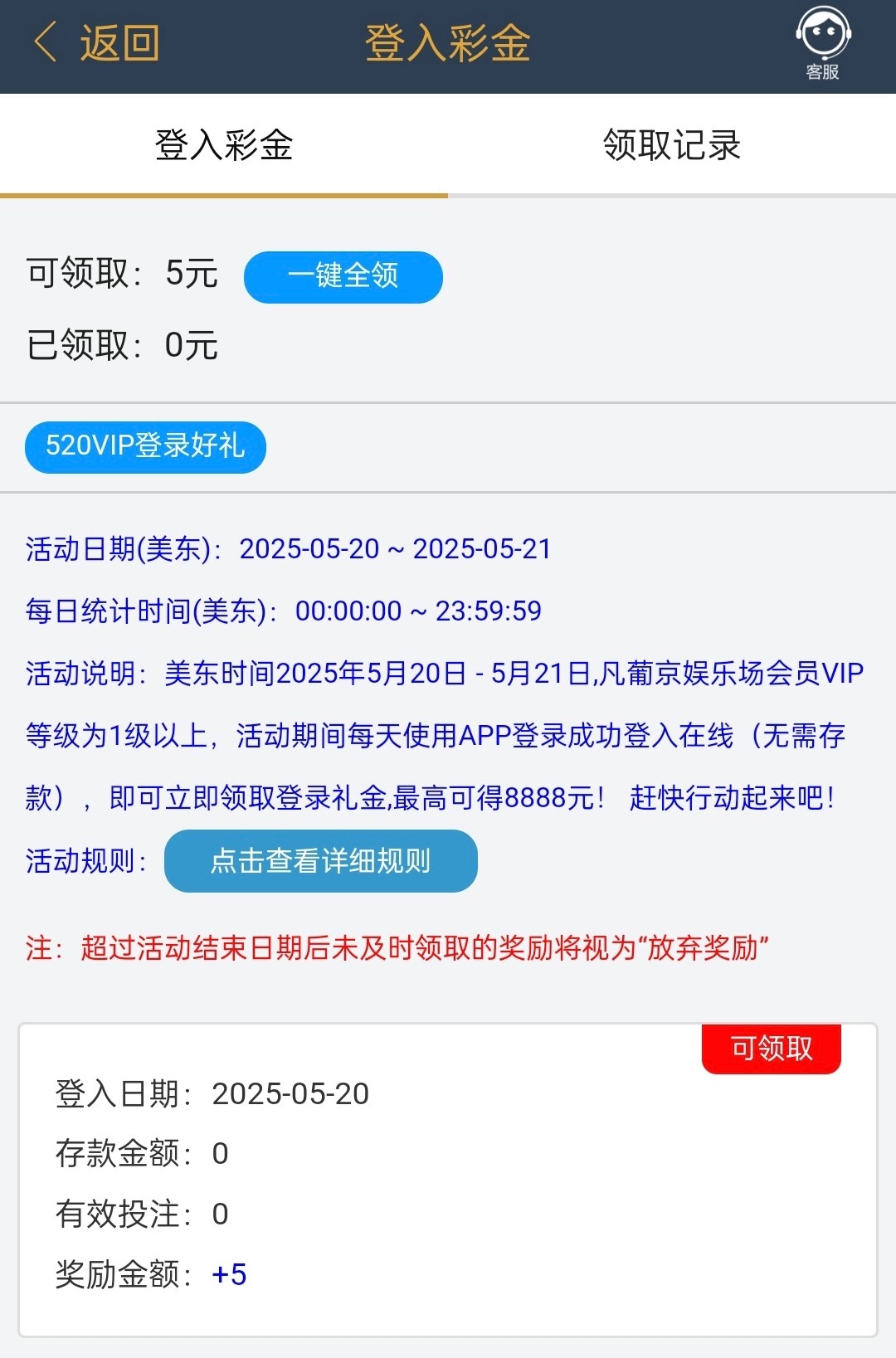The width and height of the screenshot is (896, 1358).
Task: Claim the 2025-05-20 reward via 可领取
Action: (771, 1049)
